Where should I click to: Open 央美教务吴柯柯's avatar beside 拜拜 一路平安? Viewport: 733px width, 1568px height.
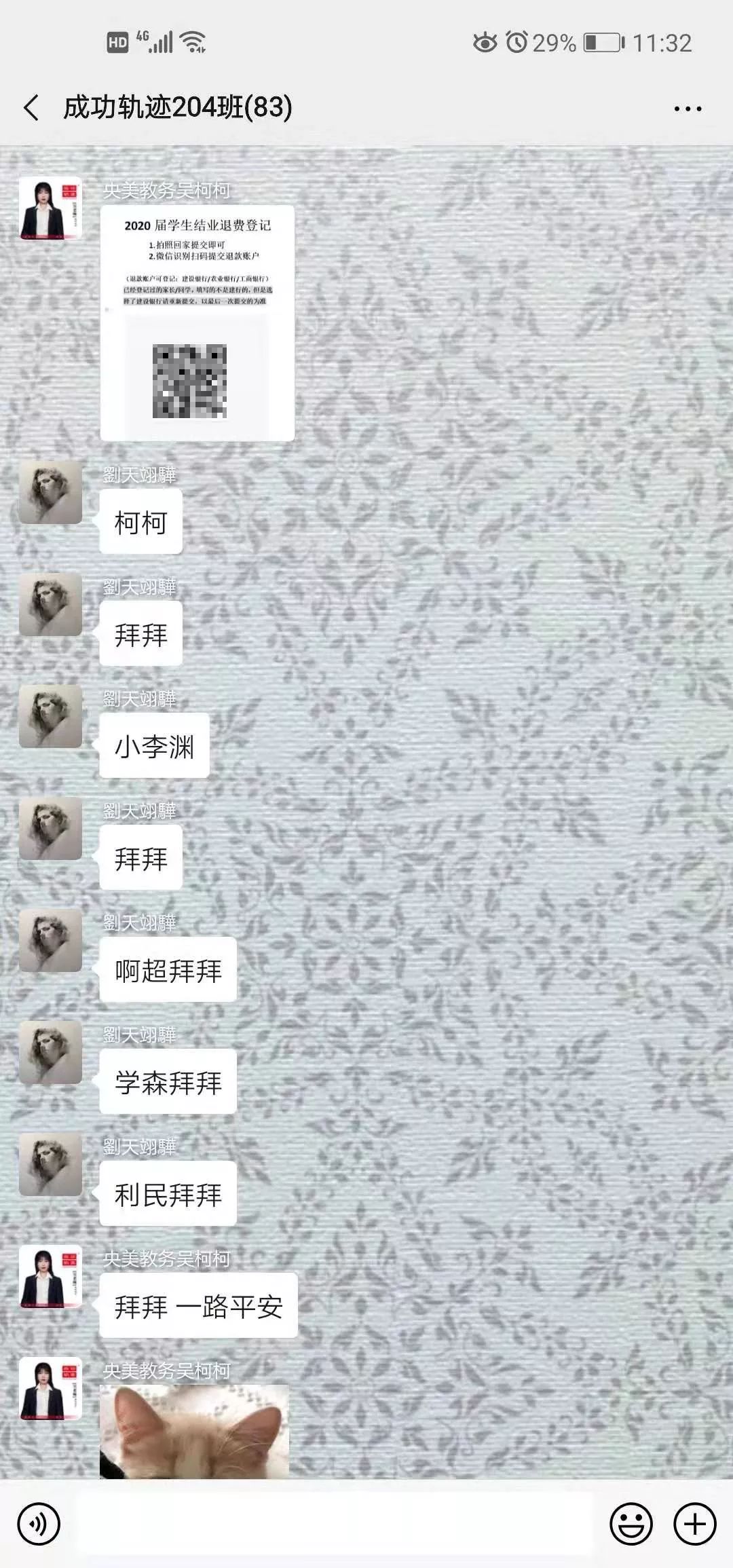[50, 1276]
